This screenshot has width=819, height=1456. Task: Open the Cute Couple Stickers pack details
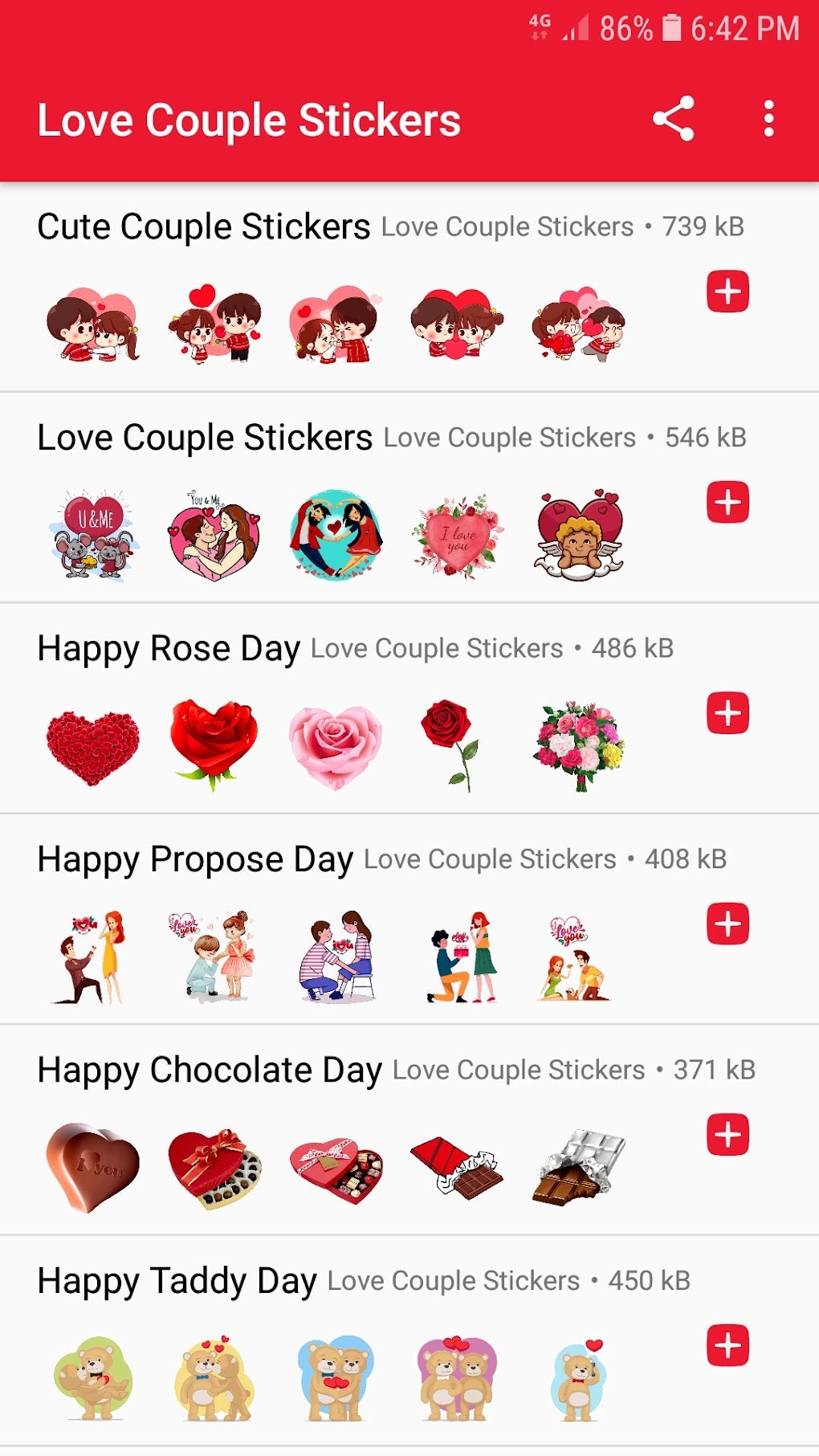[x=204, y=227]
